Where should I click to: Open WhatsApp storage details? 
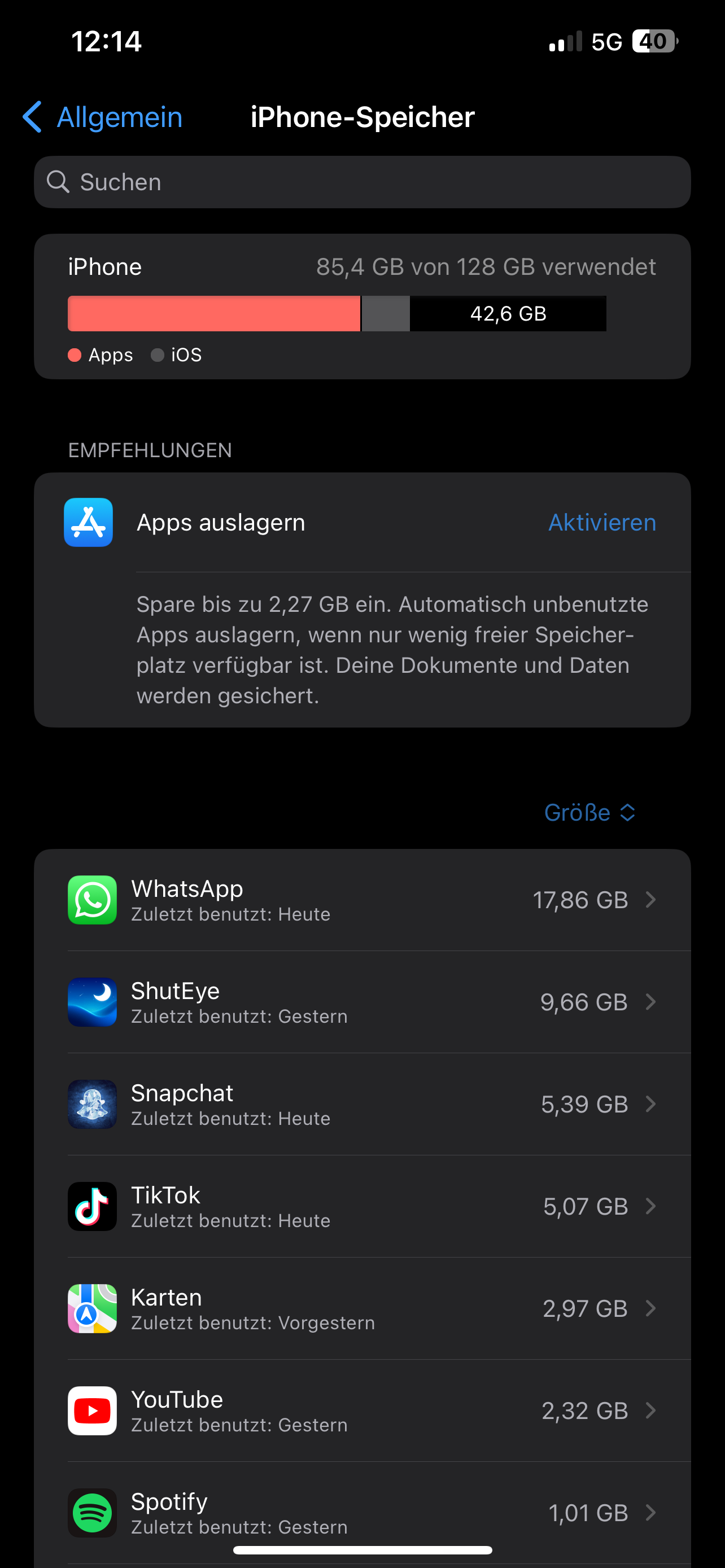click(x=362, y=900)
